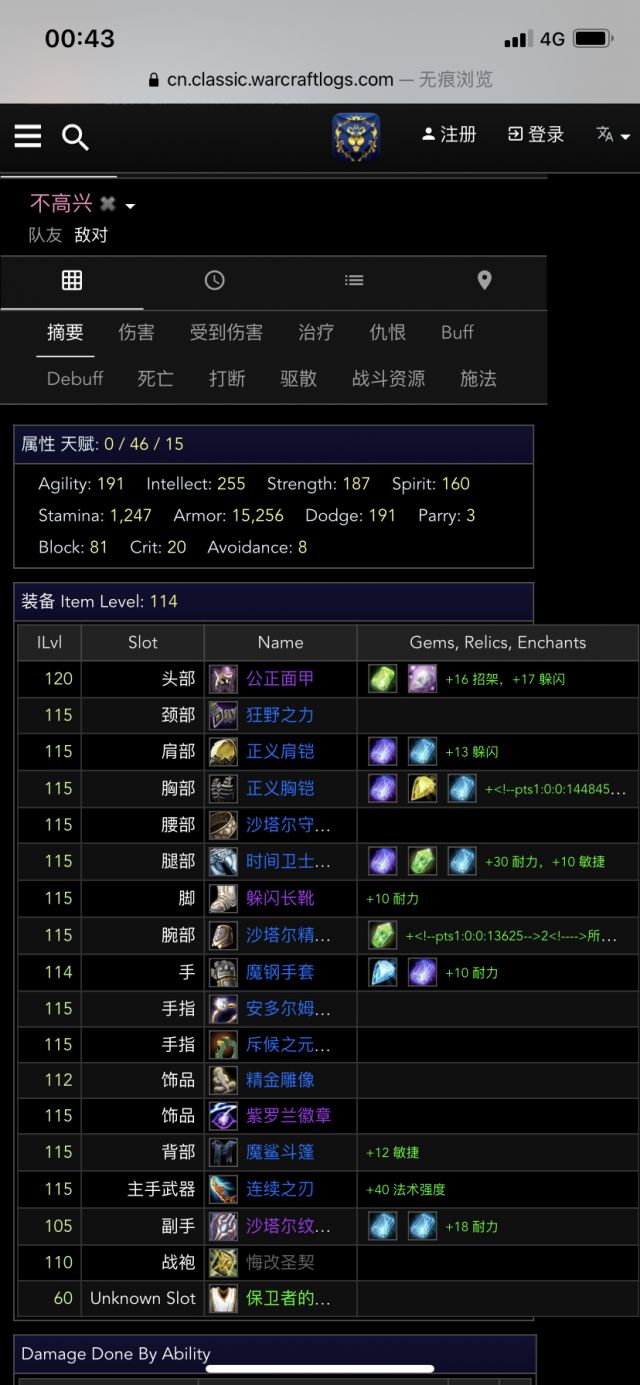Open the hamburger menu
Screen dimensions: 640x1385
click(28, 136)
